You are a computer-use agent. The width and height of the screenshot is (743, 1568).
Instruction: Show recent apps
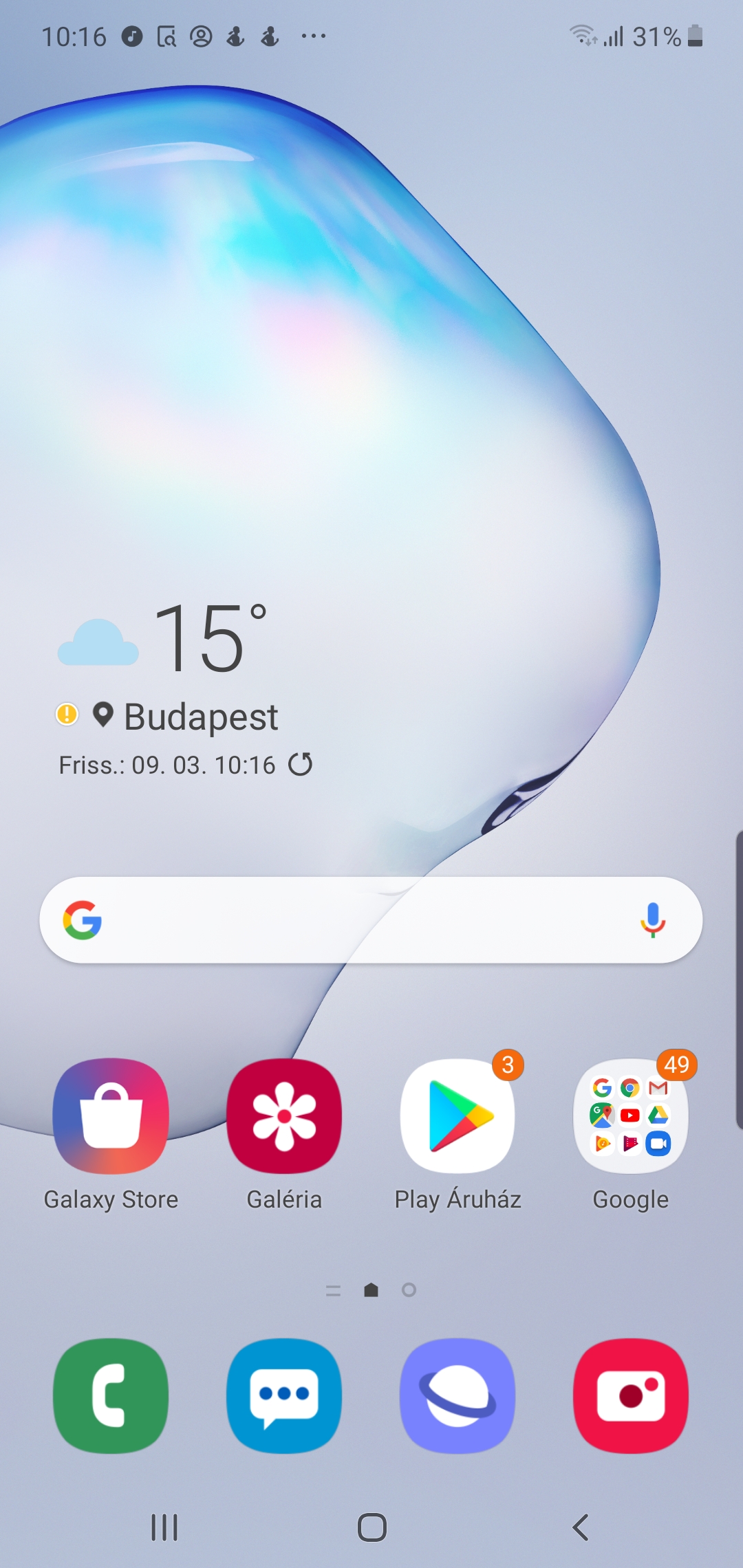point(164,1527)
